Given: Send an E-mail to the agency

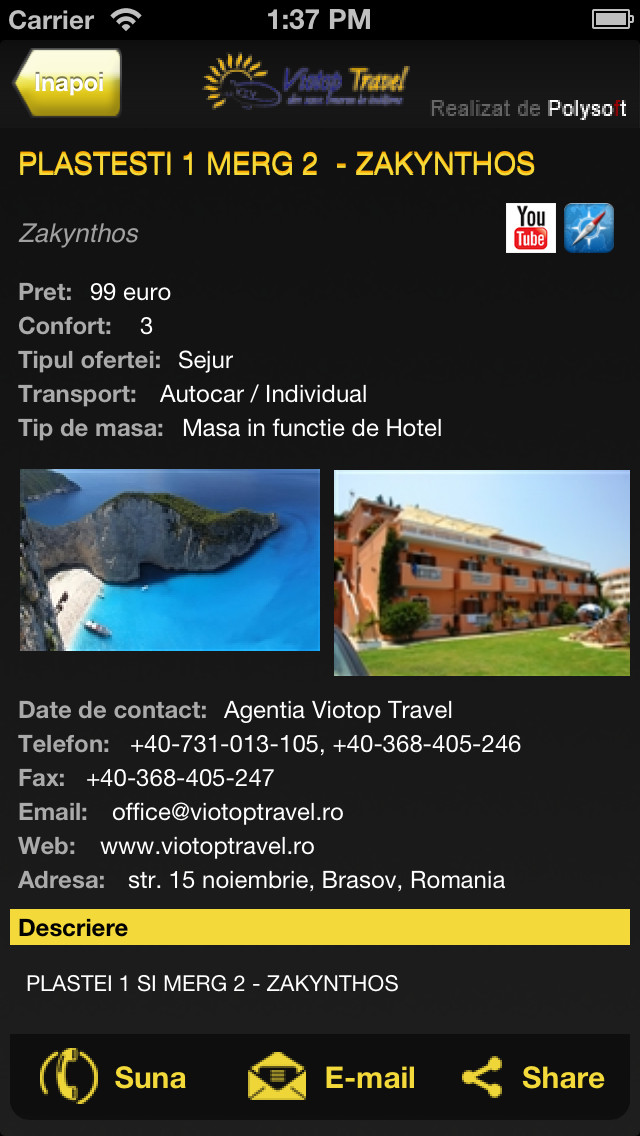Looking at the screenshot, I should coord(331,1077).
